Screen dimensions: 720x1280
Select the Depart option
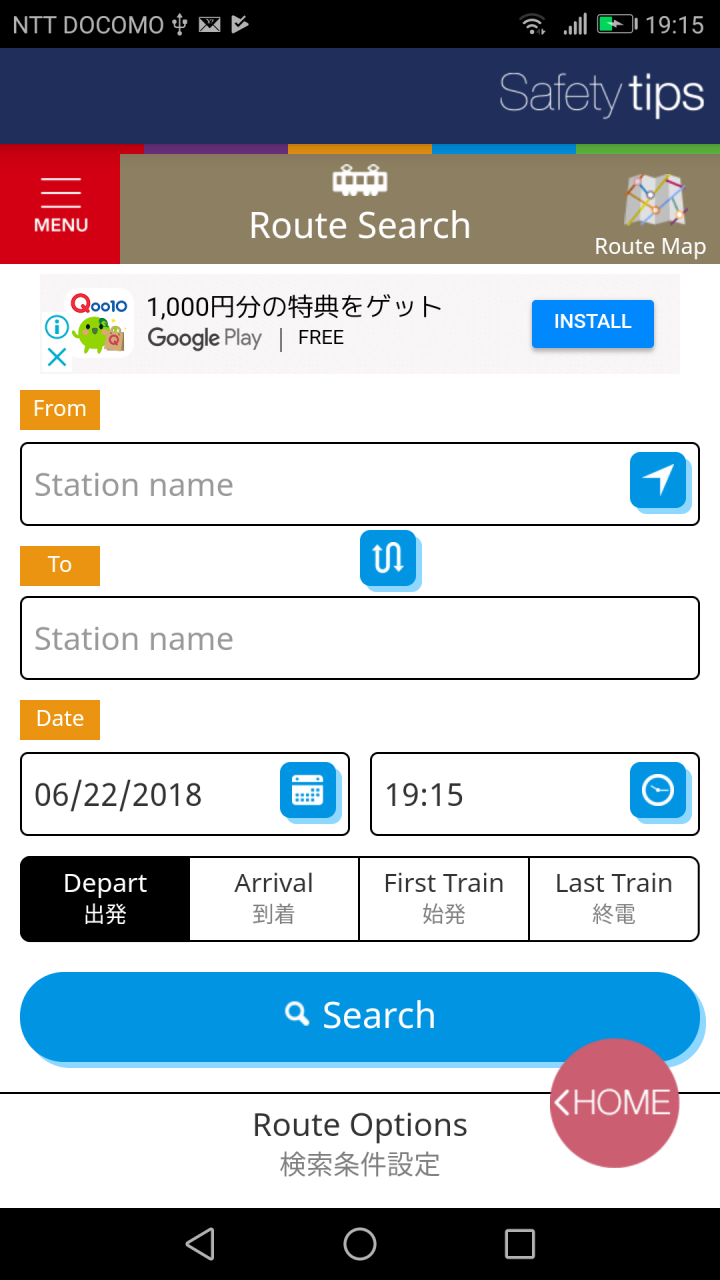[x=105, y=898]
